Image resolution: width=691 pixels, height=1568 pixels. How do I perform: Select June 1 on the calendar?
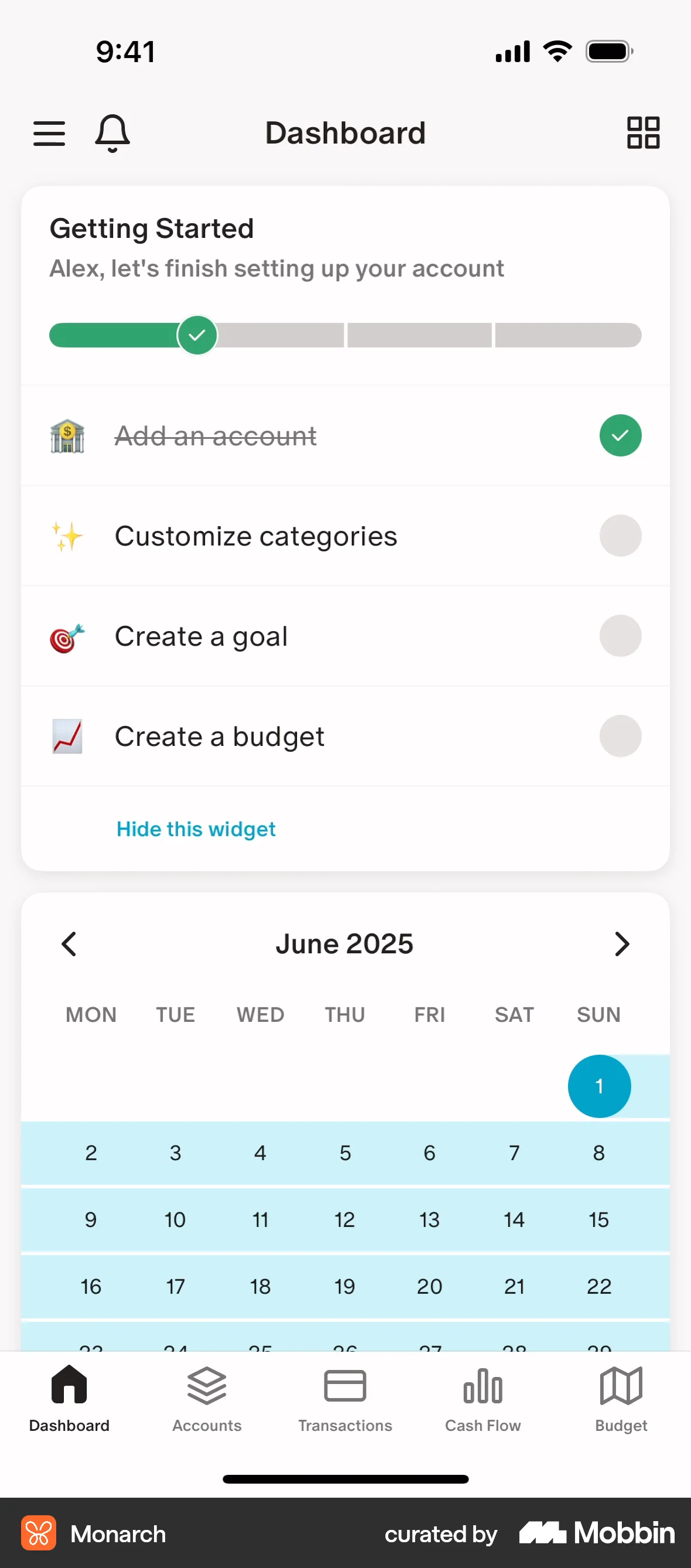pyautogui.click(x=599, y=1086)
